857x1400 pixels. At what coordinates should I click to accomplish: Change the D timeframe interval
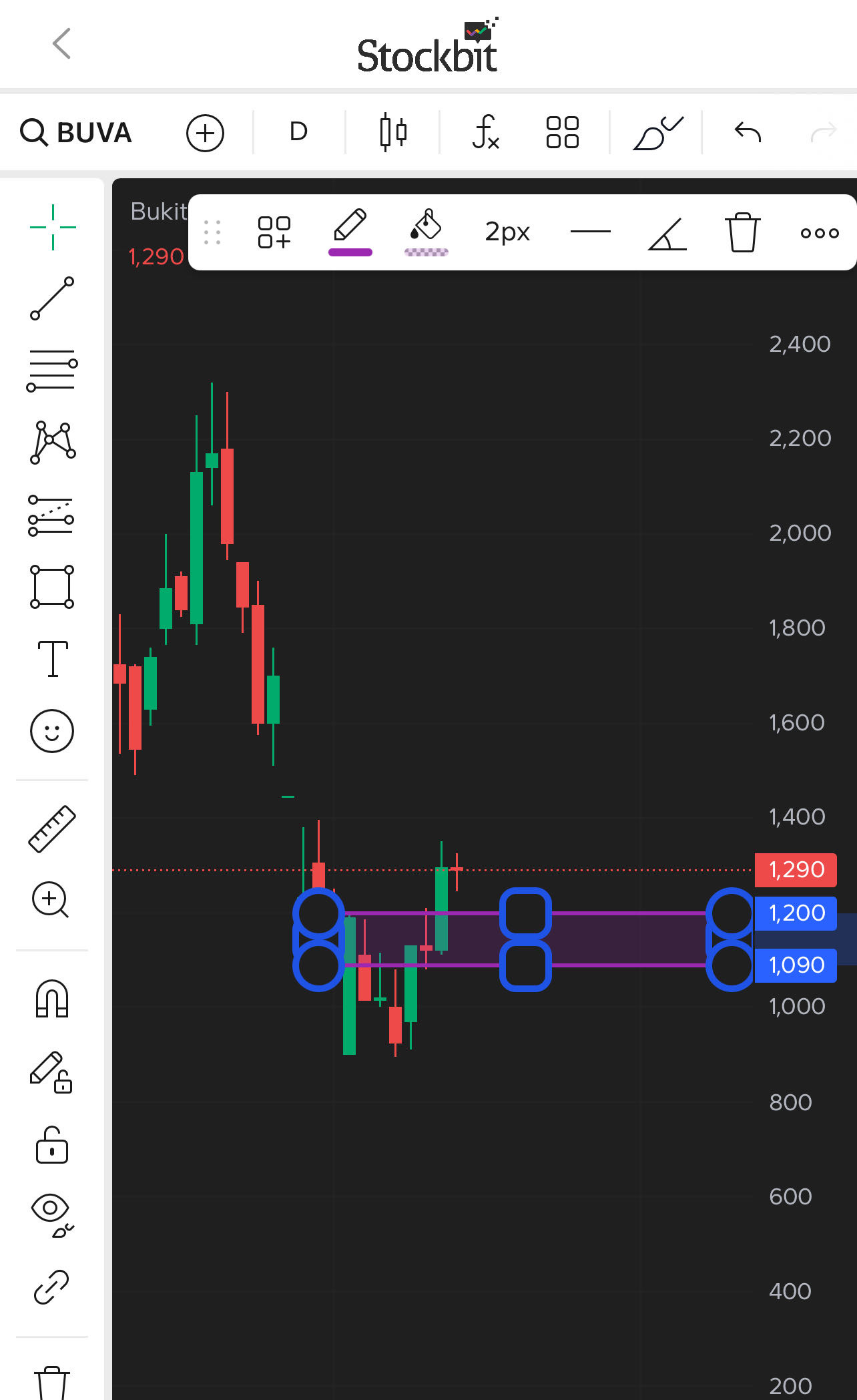(x=298, y=132)
